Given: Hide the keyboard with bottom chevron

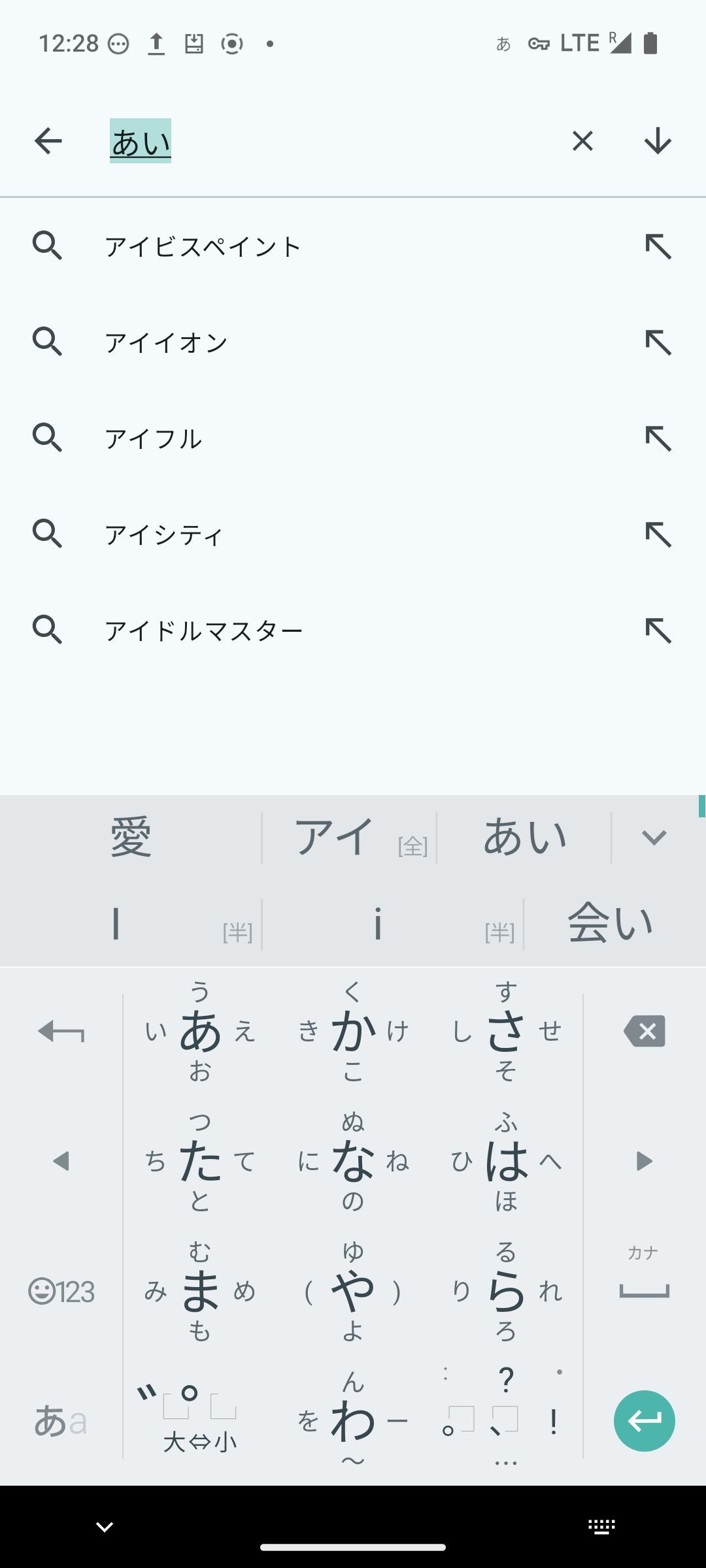Looking at the screenshot, I should pos(105,1527).
